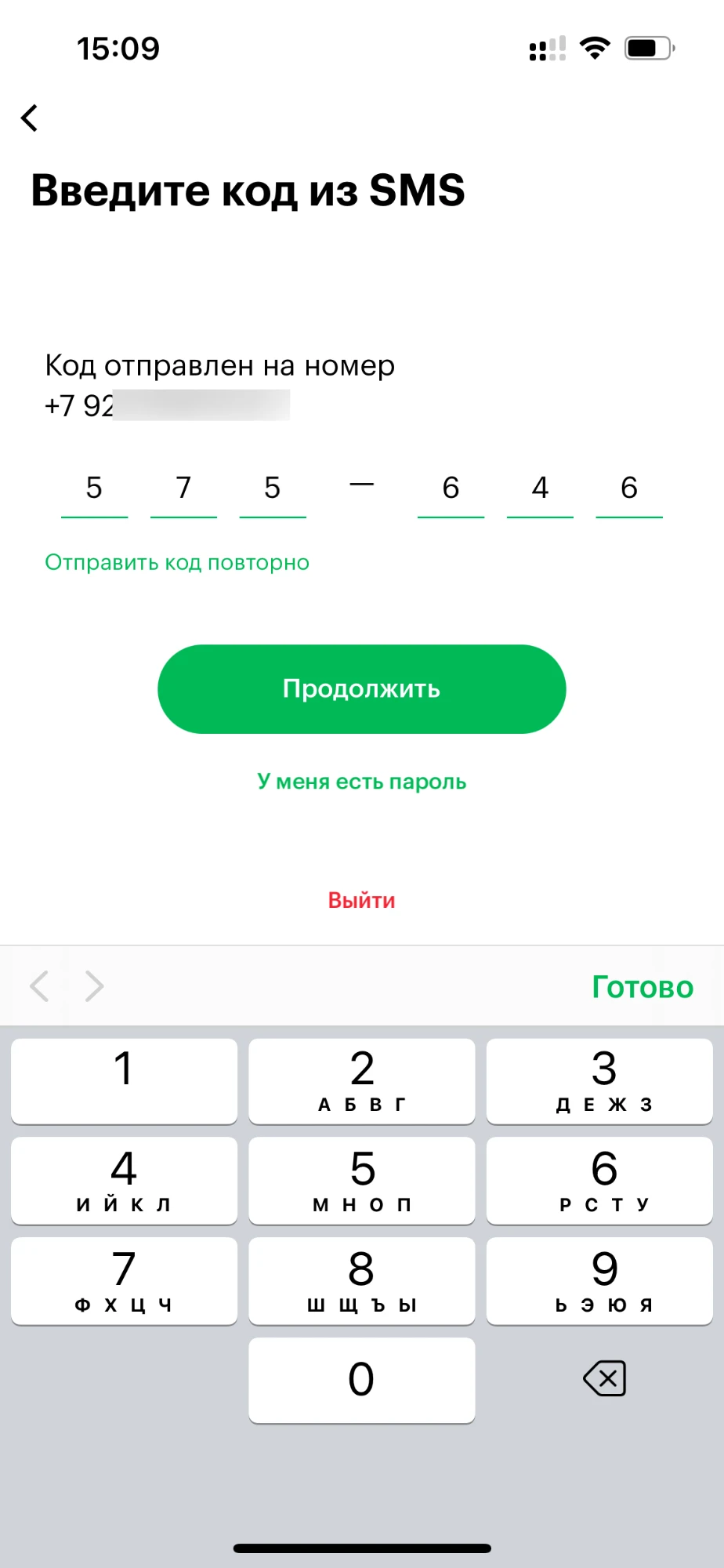The height and width of the screenshot is (1568, 724).
Task: Select the first code digit field
Action: (x=94, y=489)
